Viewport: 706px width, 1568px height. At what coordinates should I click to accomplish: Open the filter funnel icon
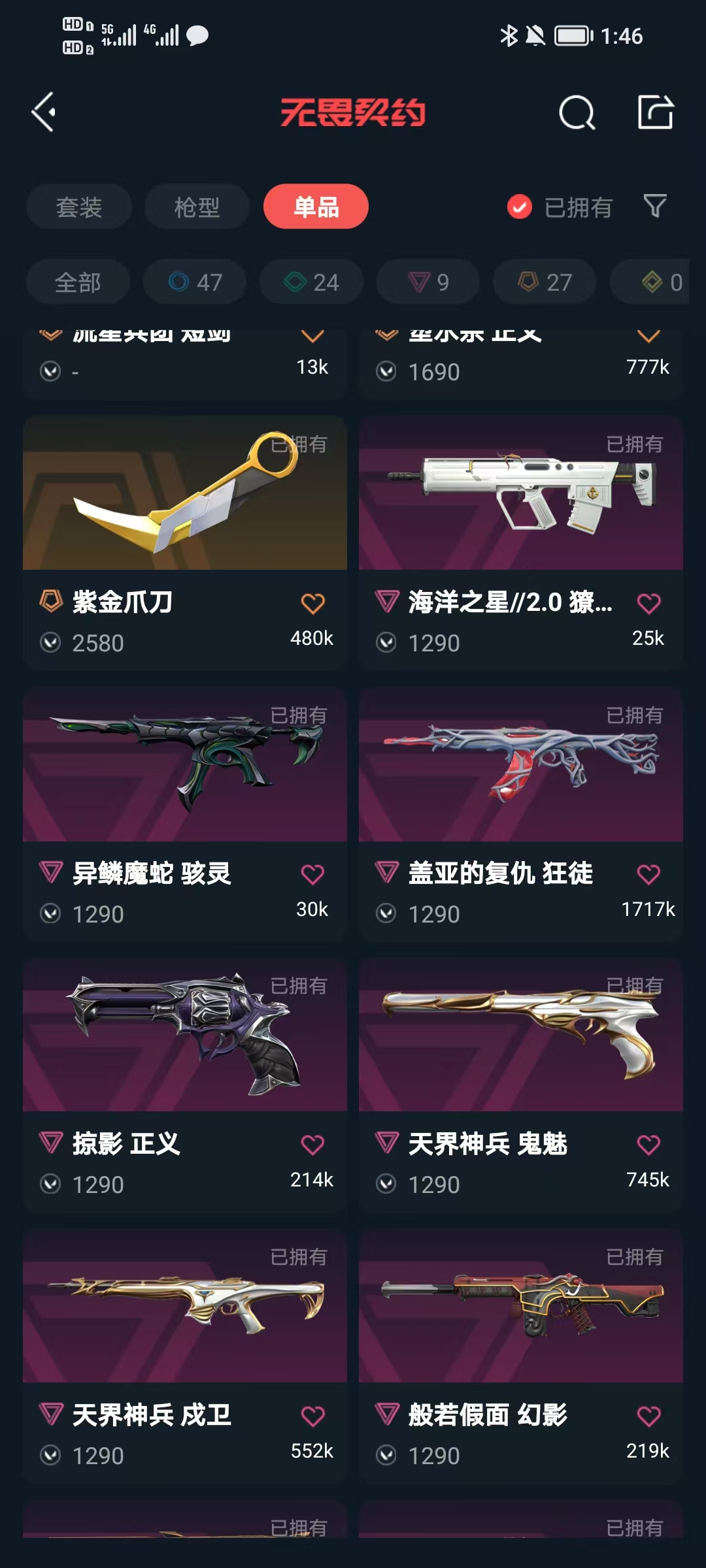(654, 206)
